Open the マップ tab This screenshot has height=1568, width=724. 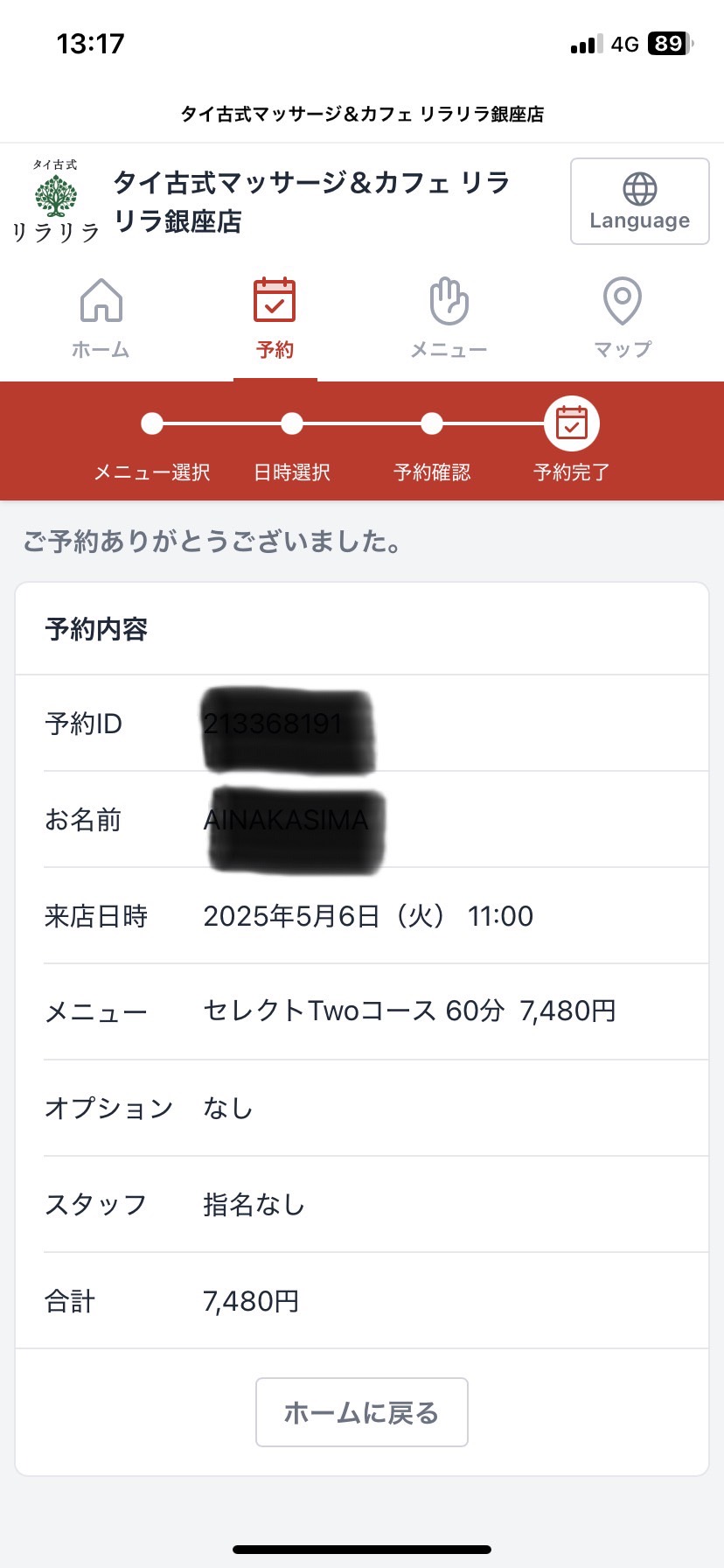coord(623,319)
